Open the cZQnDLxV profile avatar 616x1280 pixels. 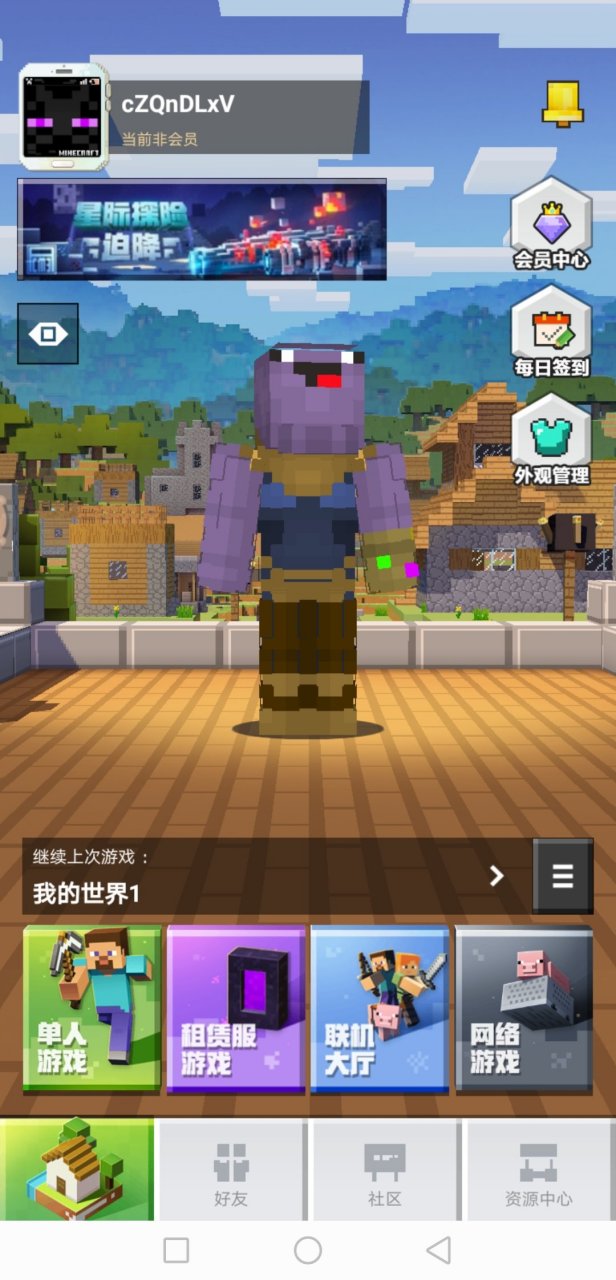click(x=63, y=117)
